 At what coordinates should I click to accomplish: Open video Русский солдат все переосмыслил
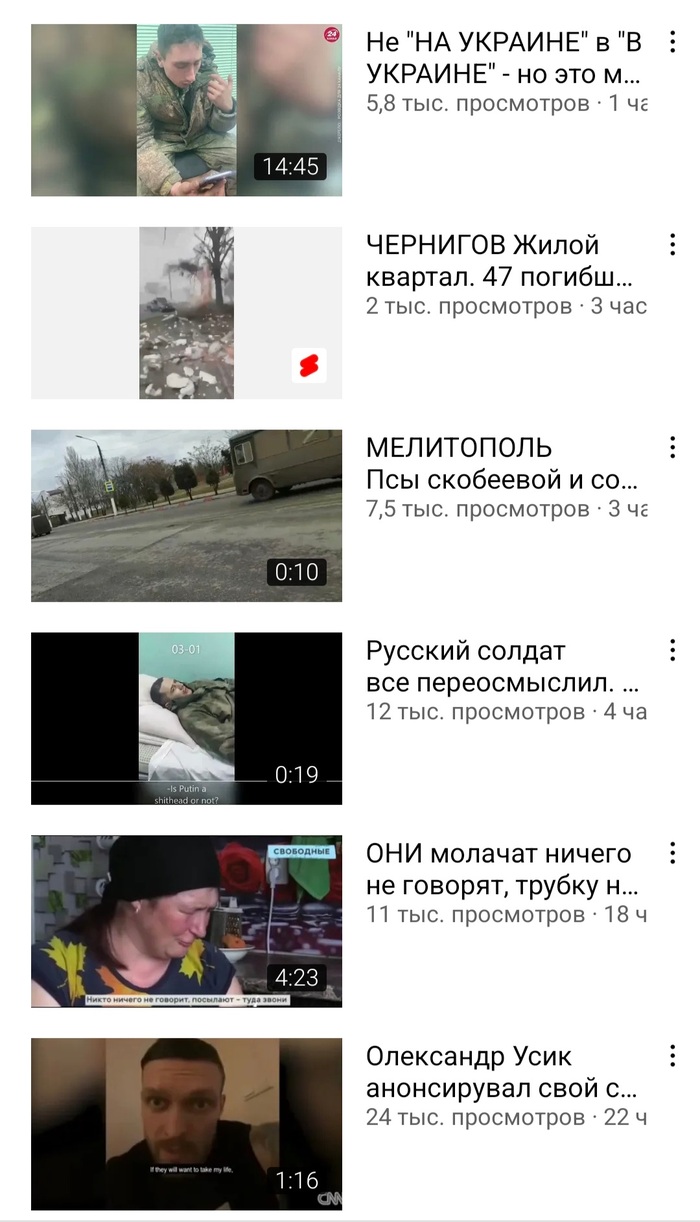pos(186,718)
